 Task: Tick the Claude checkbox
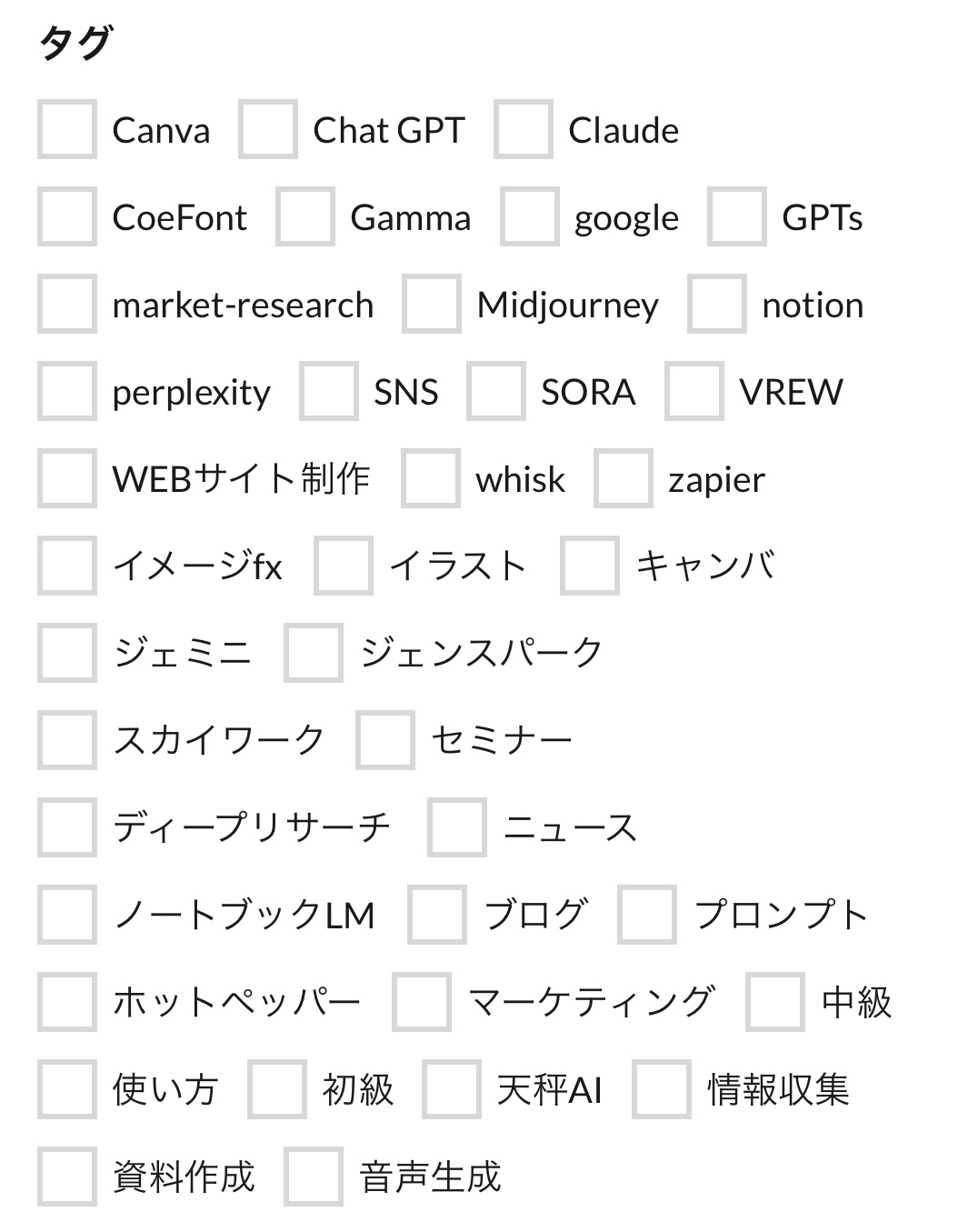pos(524,130)
